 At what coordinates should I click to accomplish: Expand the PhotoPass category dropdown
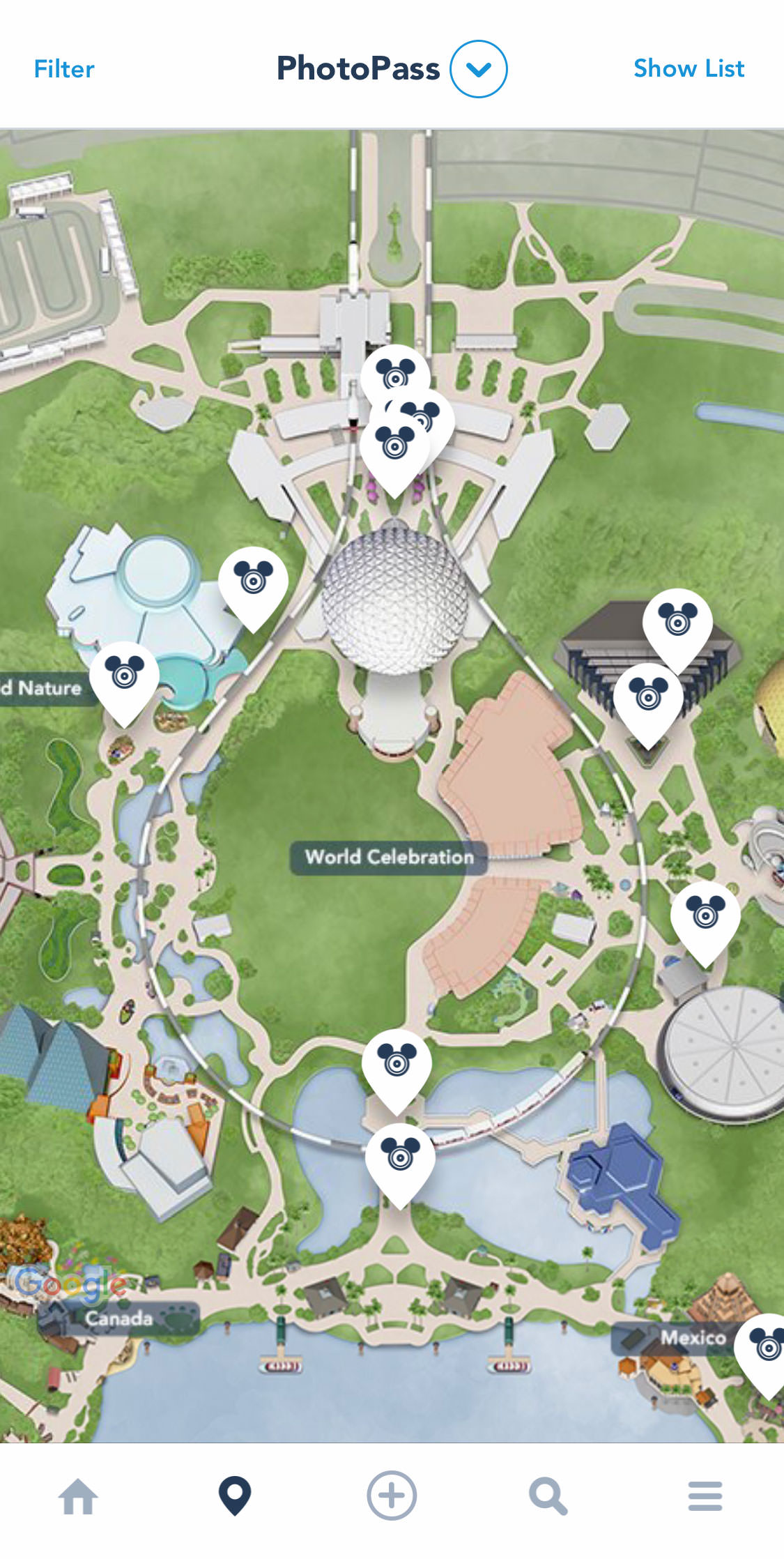tap(478, 69)
